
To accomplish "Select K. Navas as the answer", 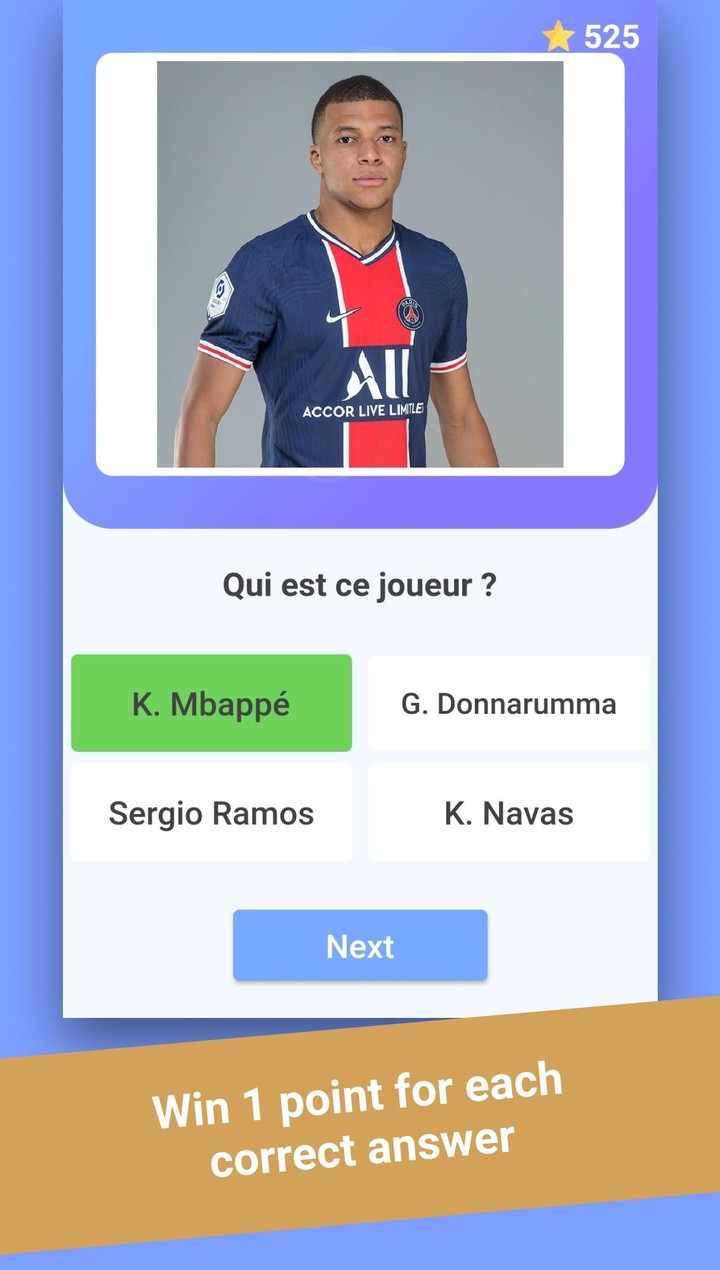I will 509,812.
